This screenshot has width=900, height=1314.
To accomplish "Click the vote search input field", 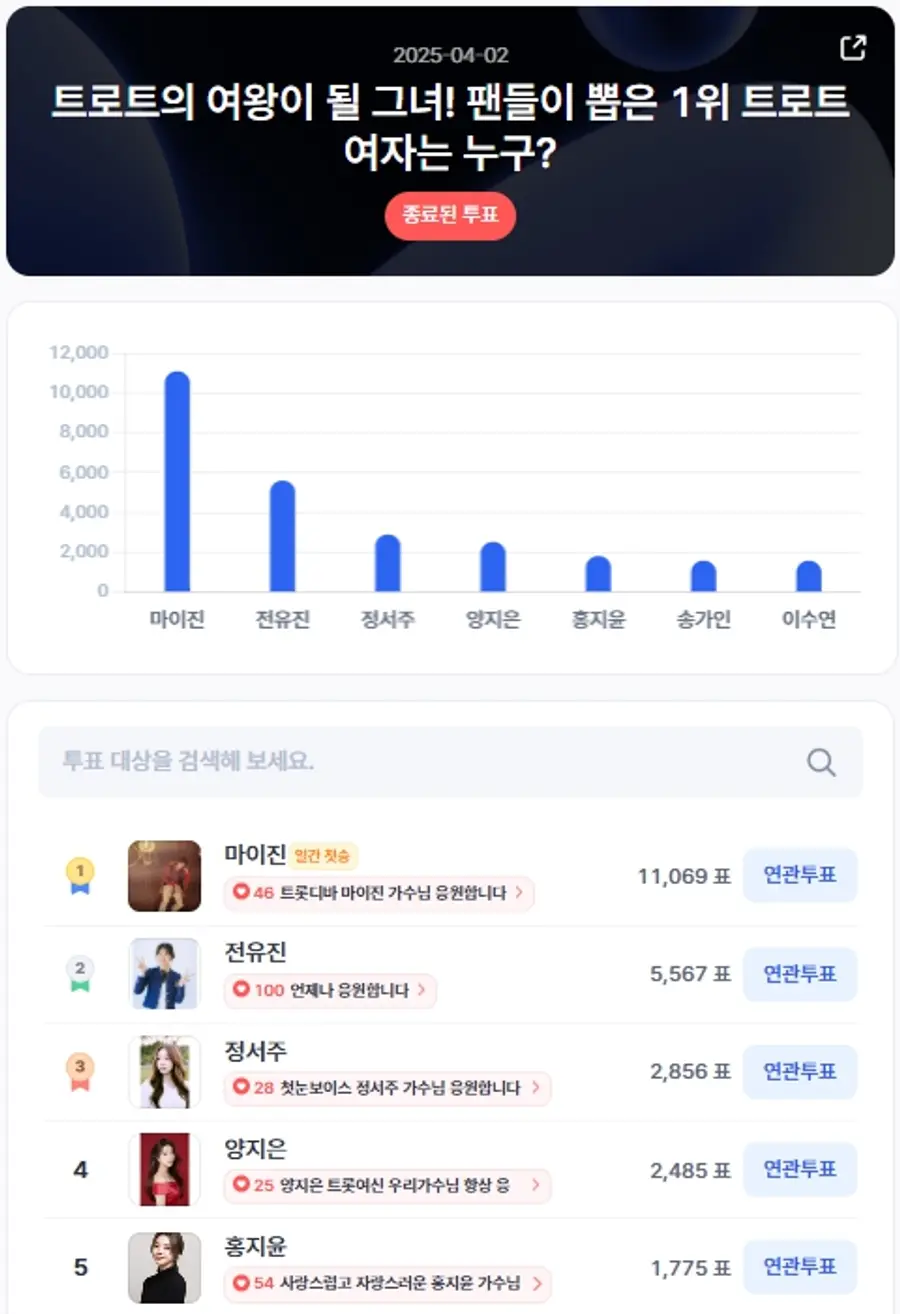I will coord(400,762).
